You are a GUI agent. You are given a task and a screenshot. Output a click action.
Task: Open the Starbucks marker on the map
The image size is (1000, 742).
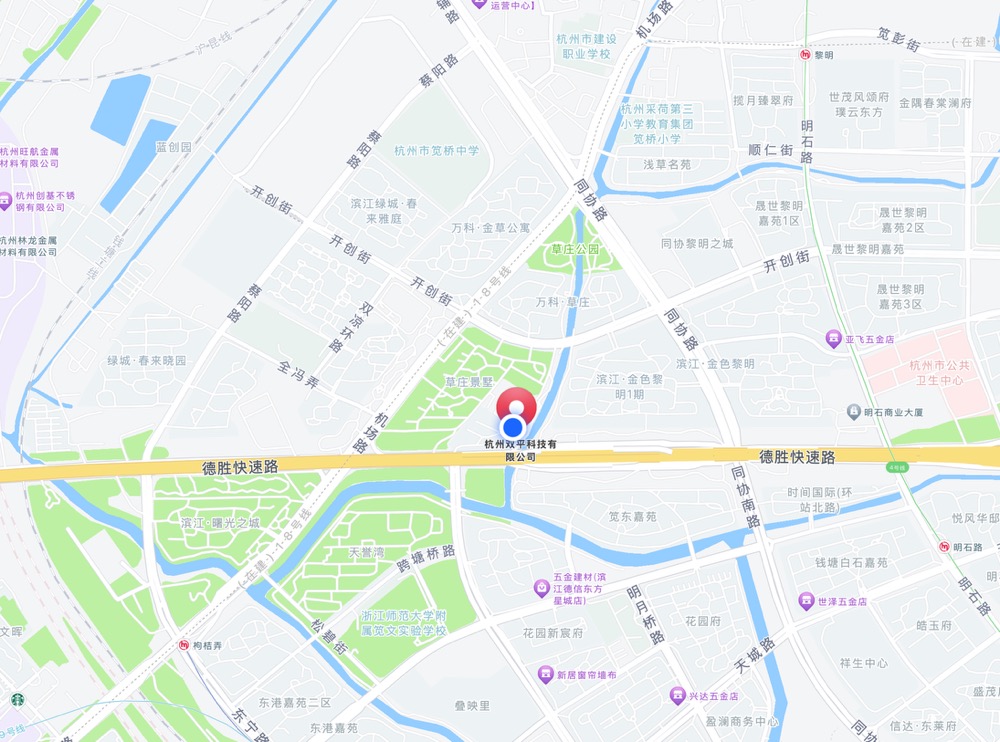pos(17,699)
